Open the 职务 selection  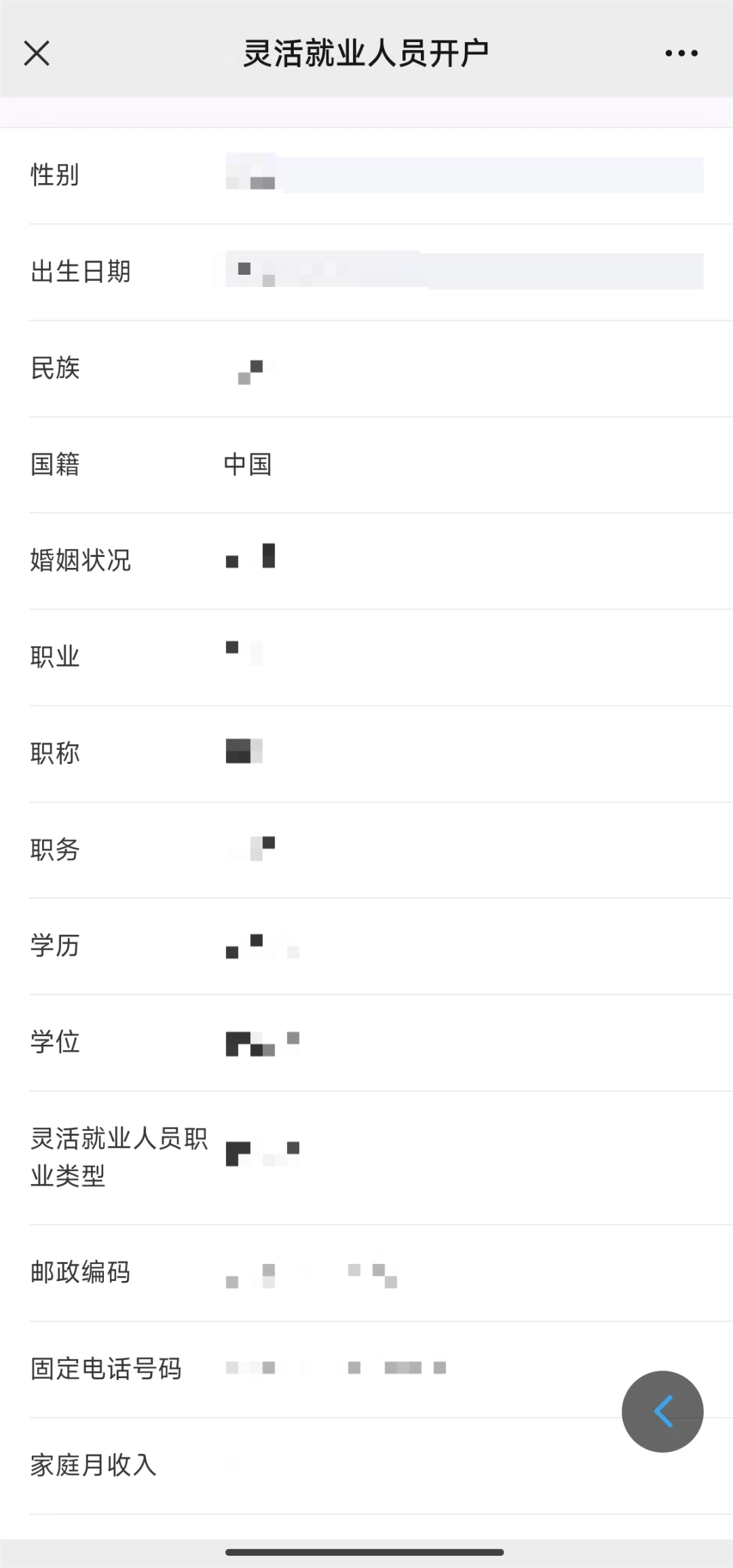pos(381,850)
